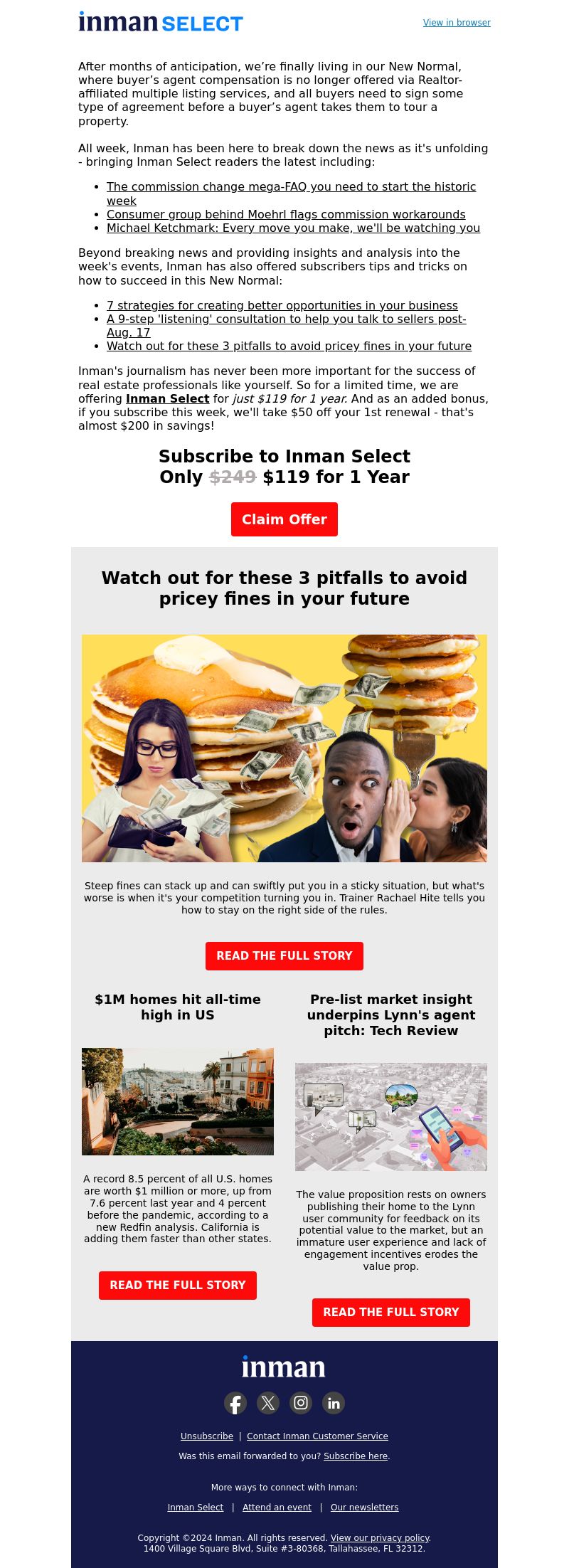This screenshot has width=569, height=1568.
Task: Visit Inman's Facebook page
Action: pyautogui.click(x=235, y=1403)
